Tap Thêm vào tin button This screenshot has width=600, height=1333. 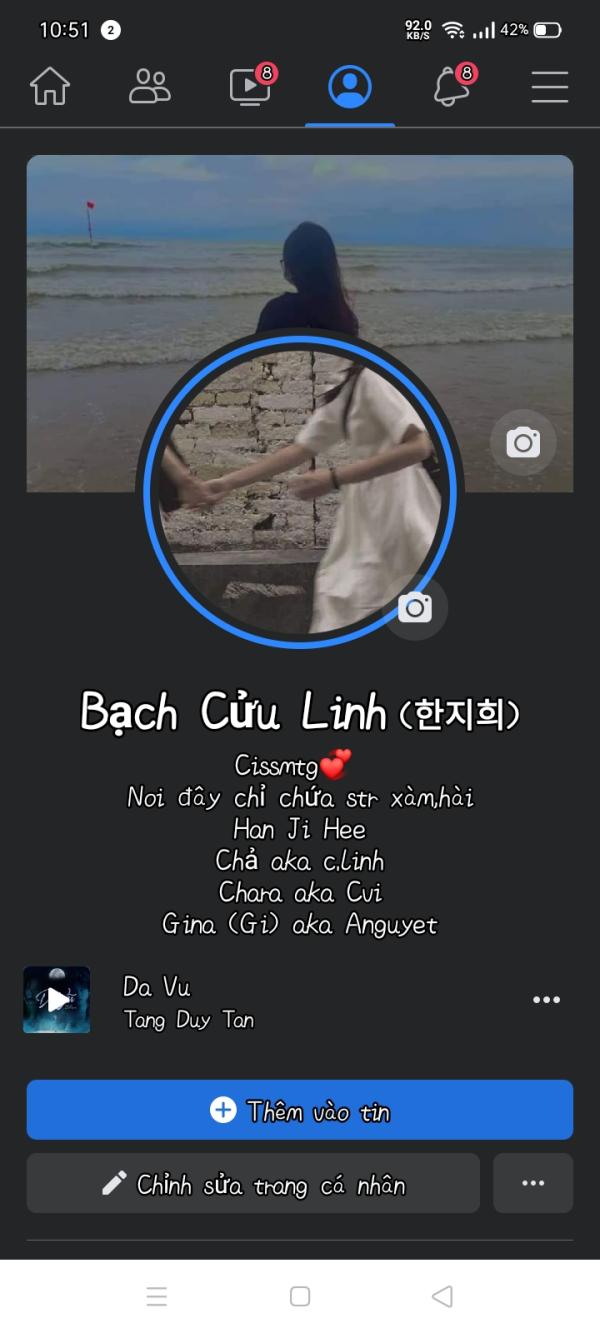point(300,1110)
